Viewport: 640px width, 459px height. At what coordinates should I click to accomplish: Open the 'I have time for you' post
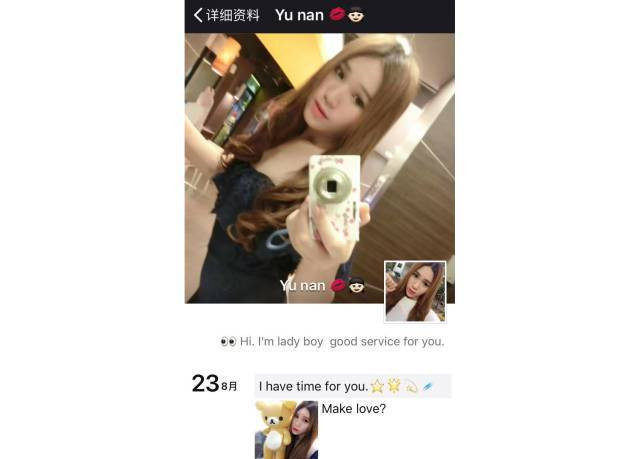pyautogui.click(x=352, y=386)
